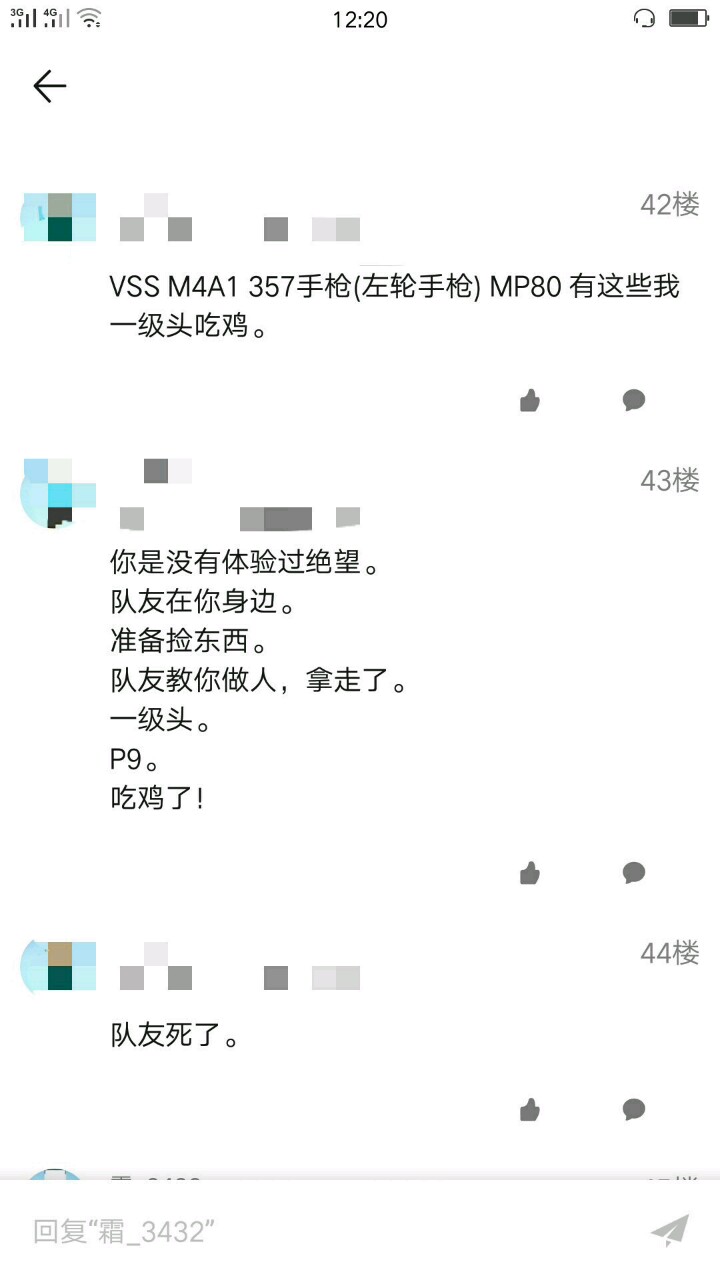The image size is (720, 1280).
Task: Like the 43楼 comment
Action: pos(530,873)
